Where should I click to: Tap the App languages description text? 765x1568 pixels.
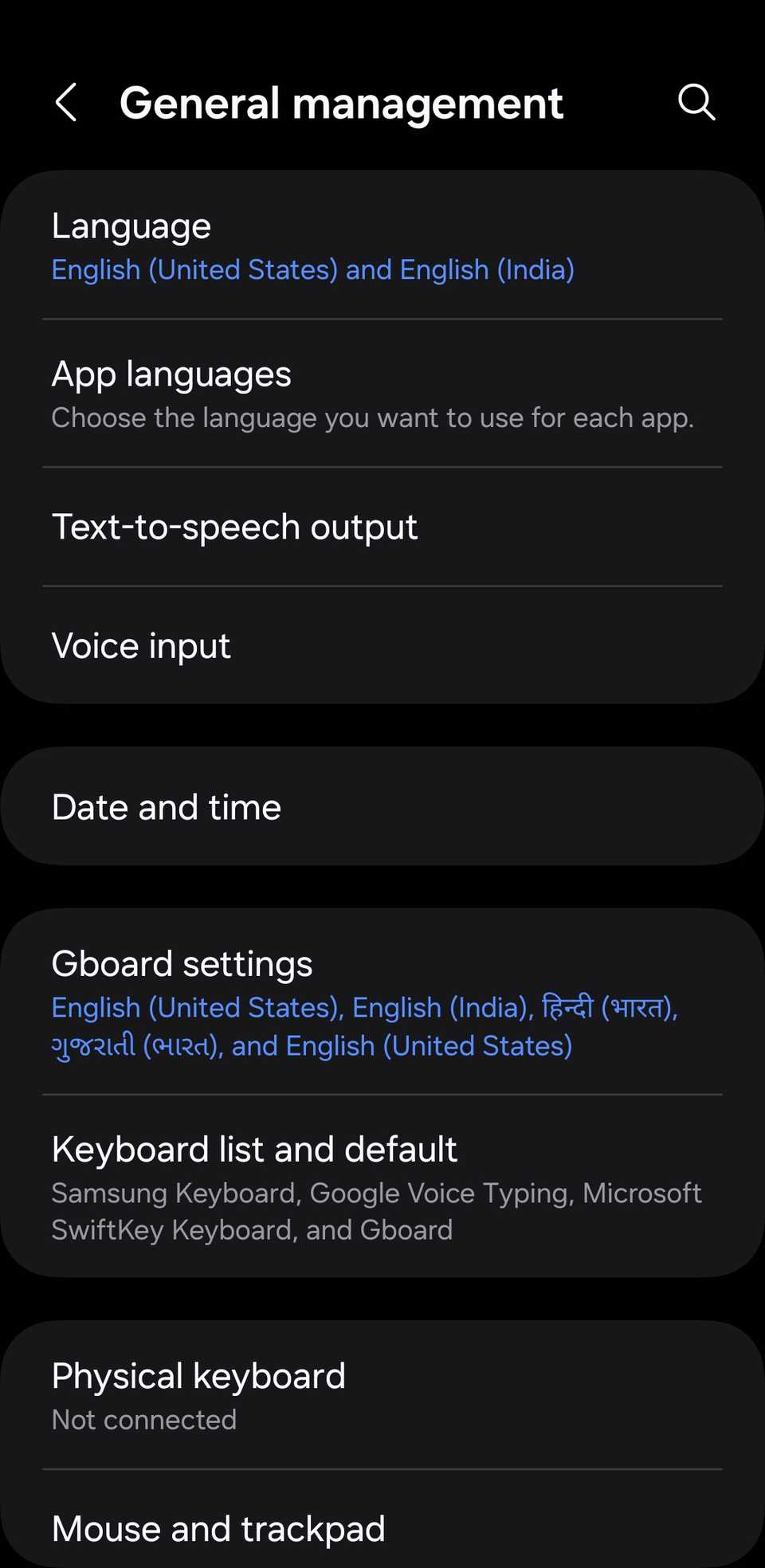pos(373,417)
